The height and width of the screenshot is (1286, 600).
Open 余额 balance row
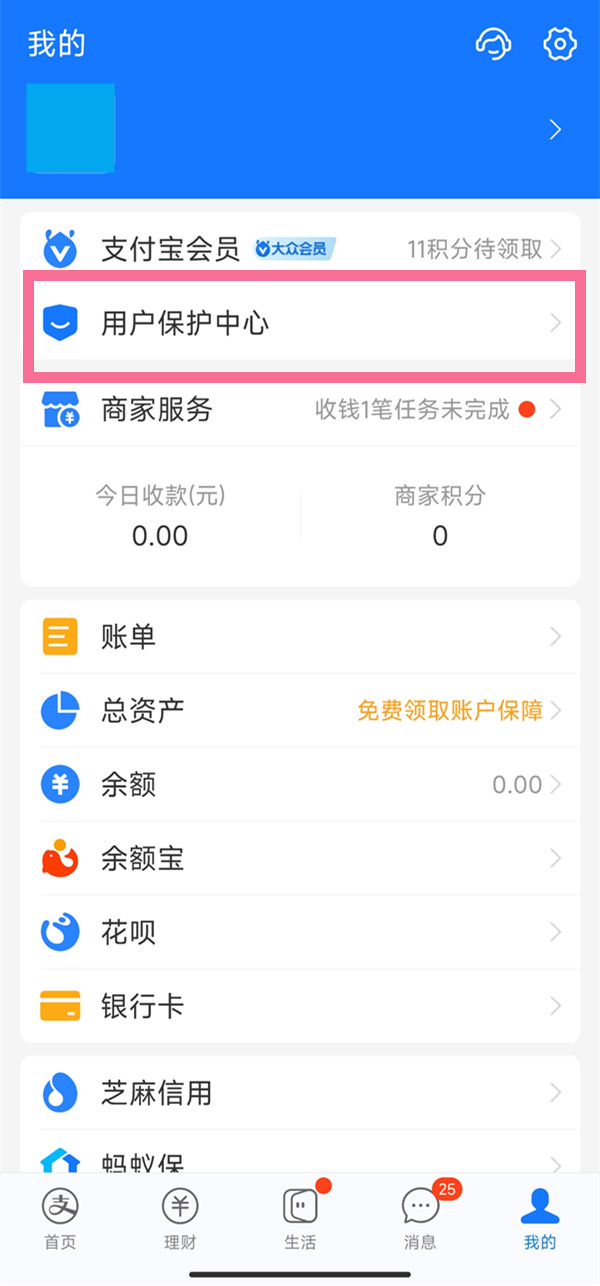(x=300, y=785)
